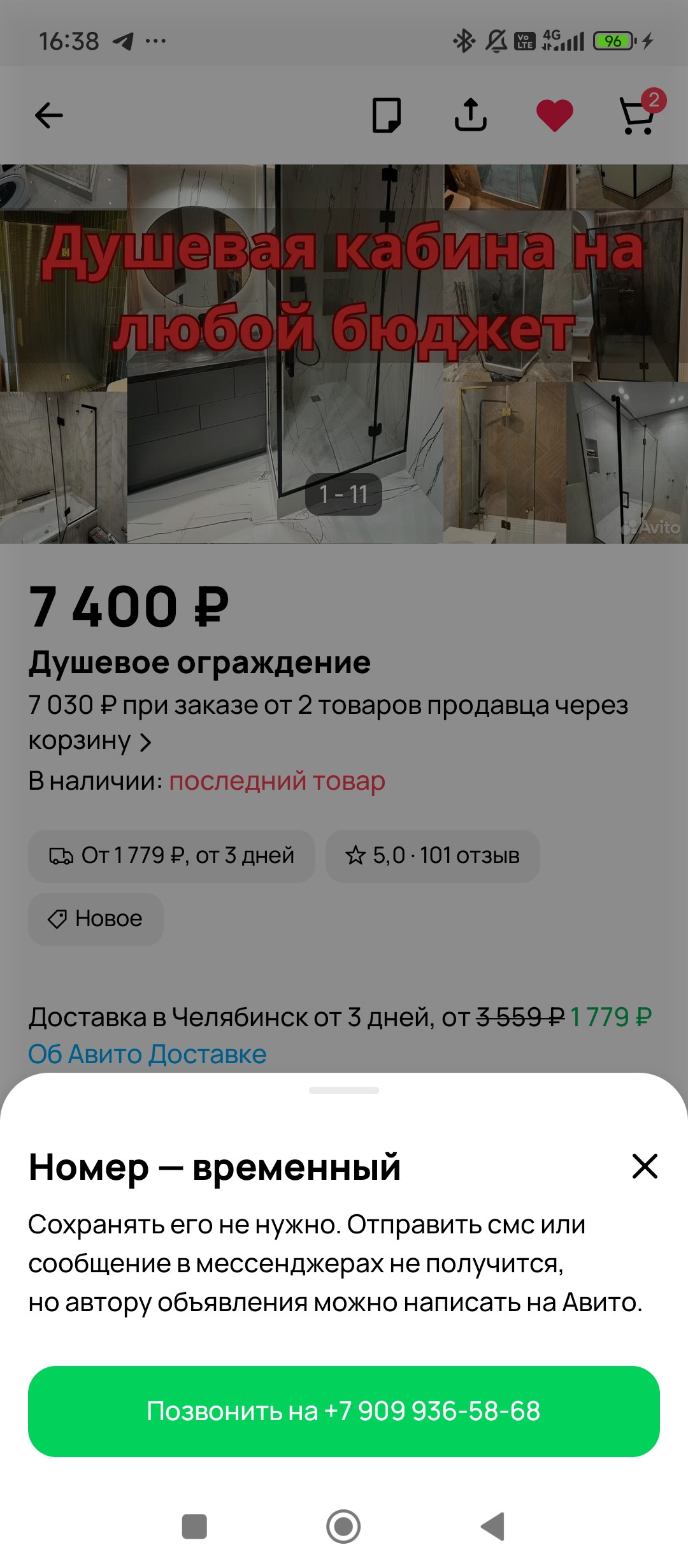Tap the Новое condition chip
The image size is (688, 1568).
96,918
